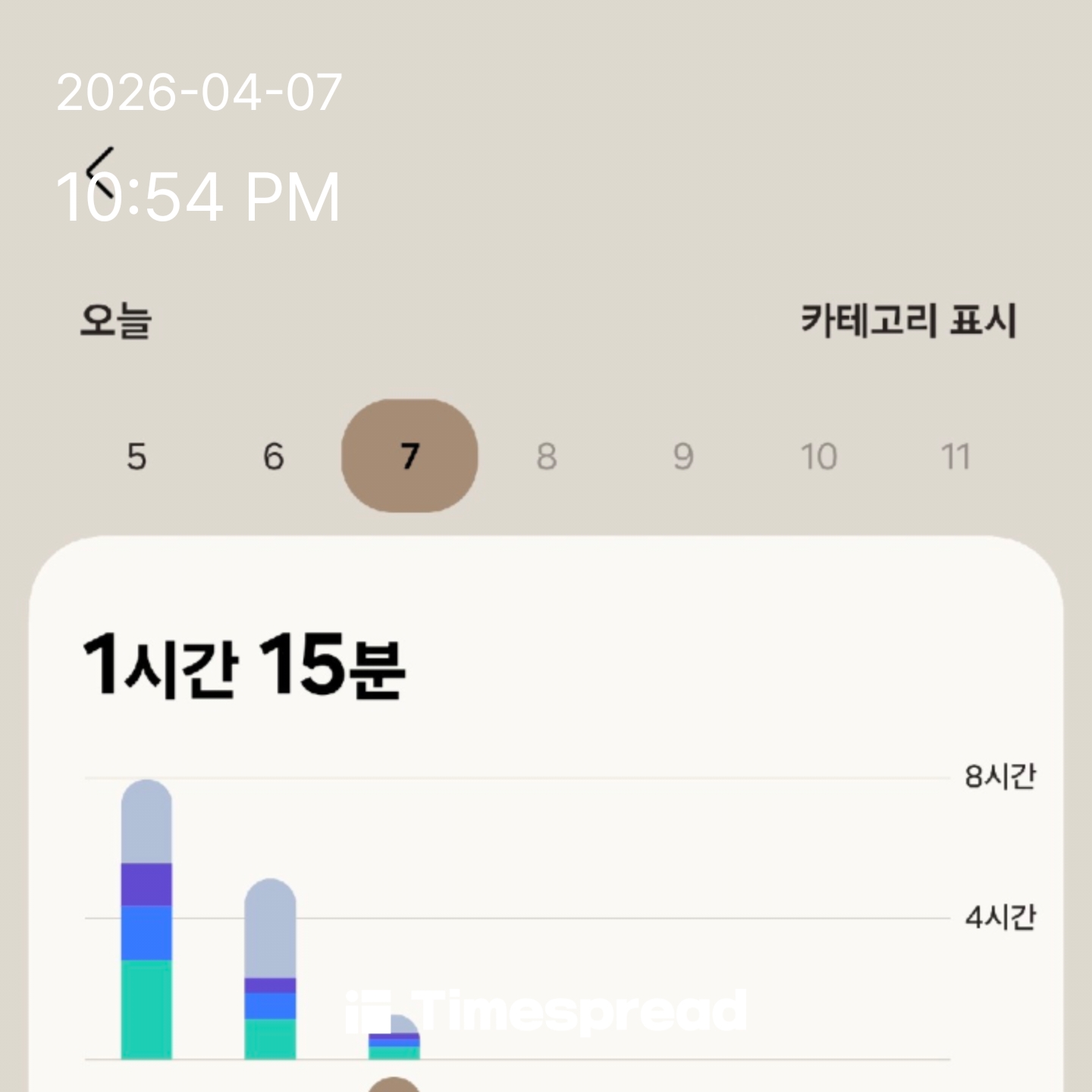Tap 카테고리 표시 to show categories
Viewport: 1092px width, 1092px height.
coord(908,320)
